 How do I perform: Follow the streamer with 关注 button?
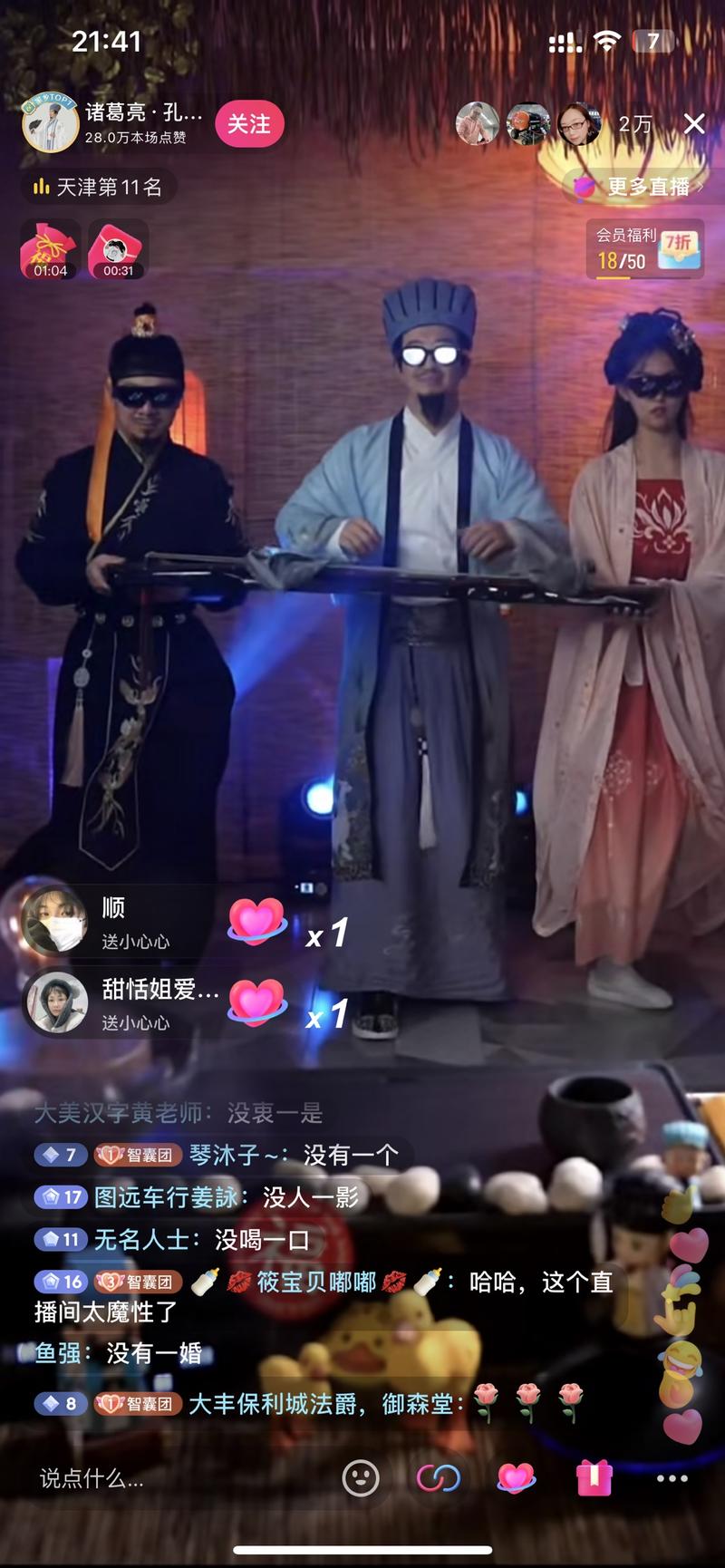pyautogui.click(x=248, y=124)
